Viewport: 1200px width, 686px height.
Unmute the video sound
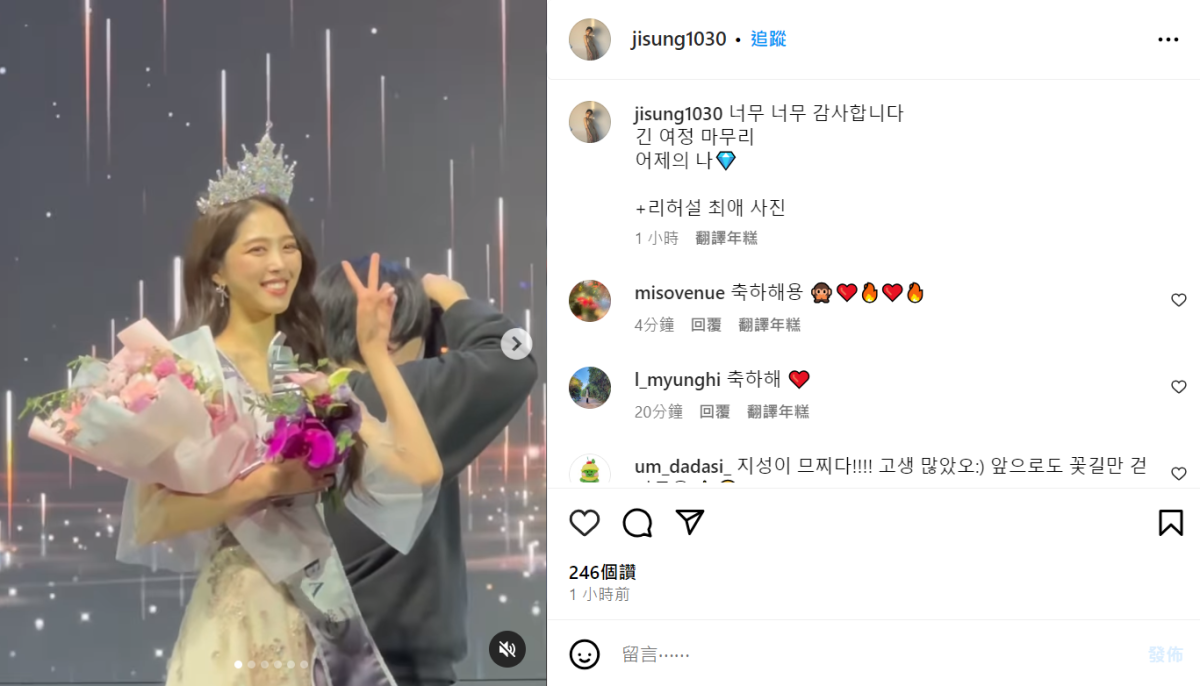pyautogui.click(x=507, y=650)
